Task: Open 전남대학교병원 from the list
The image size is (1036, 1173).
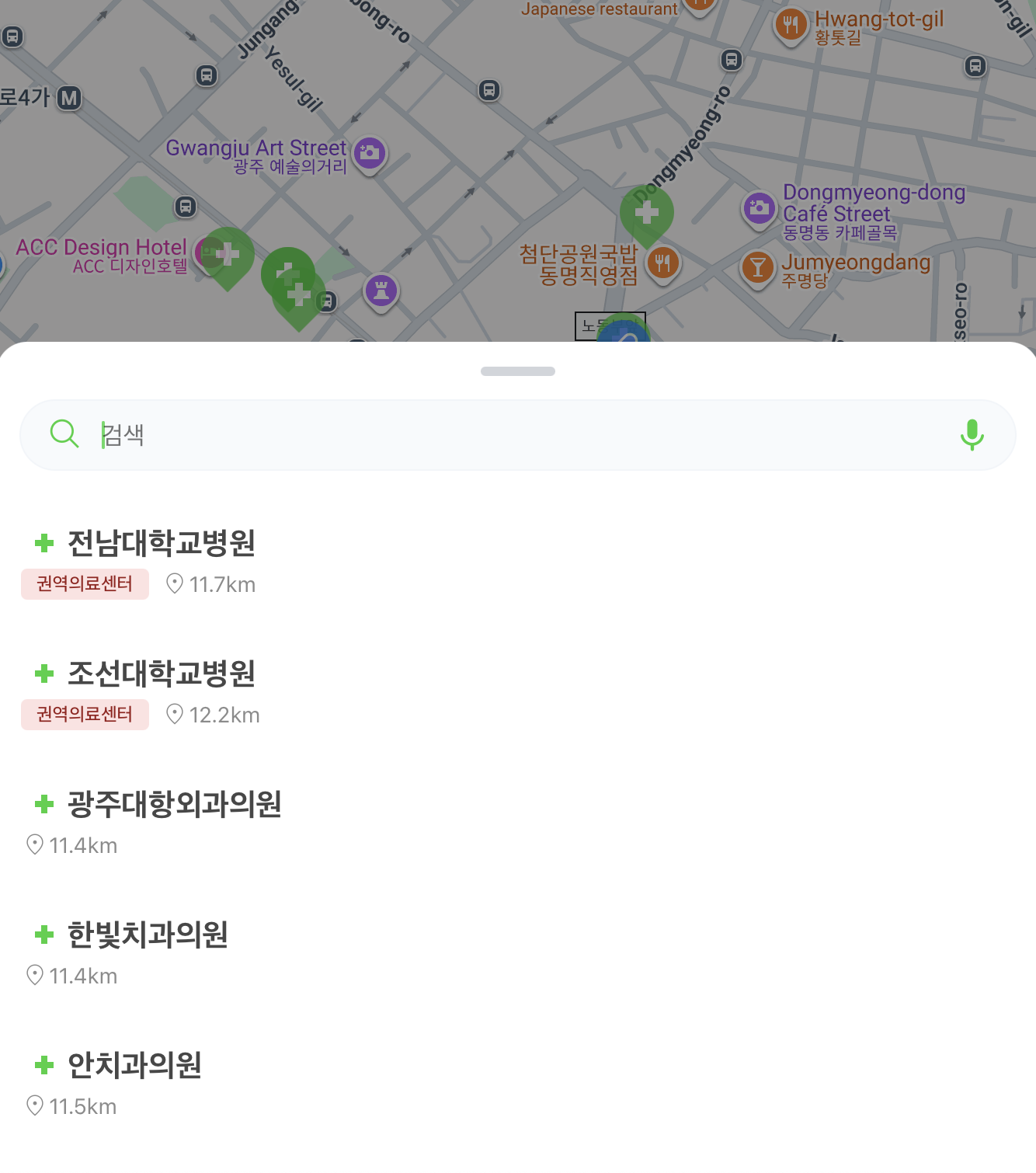Action: point(162,543)
